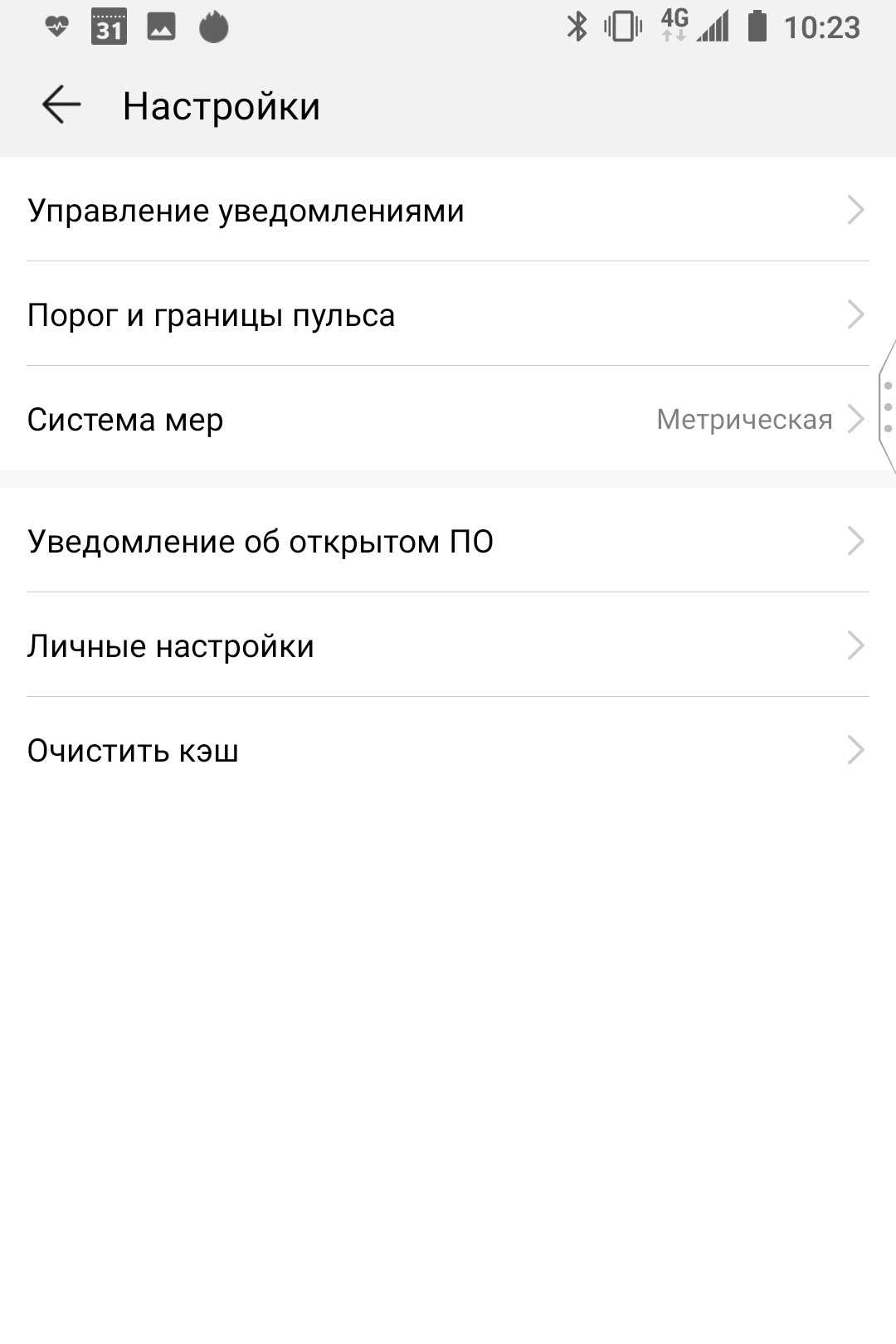Open Личные настройки

448,646
